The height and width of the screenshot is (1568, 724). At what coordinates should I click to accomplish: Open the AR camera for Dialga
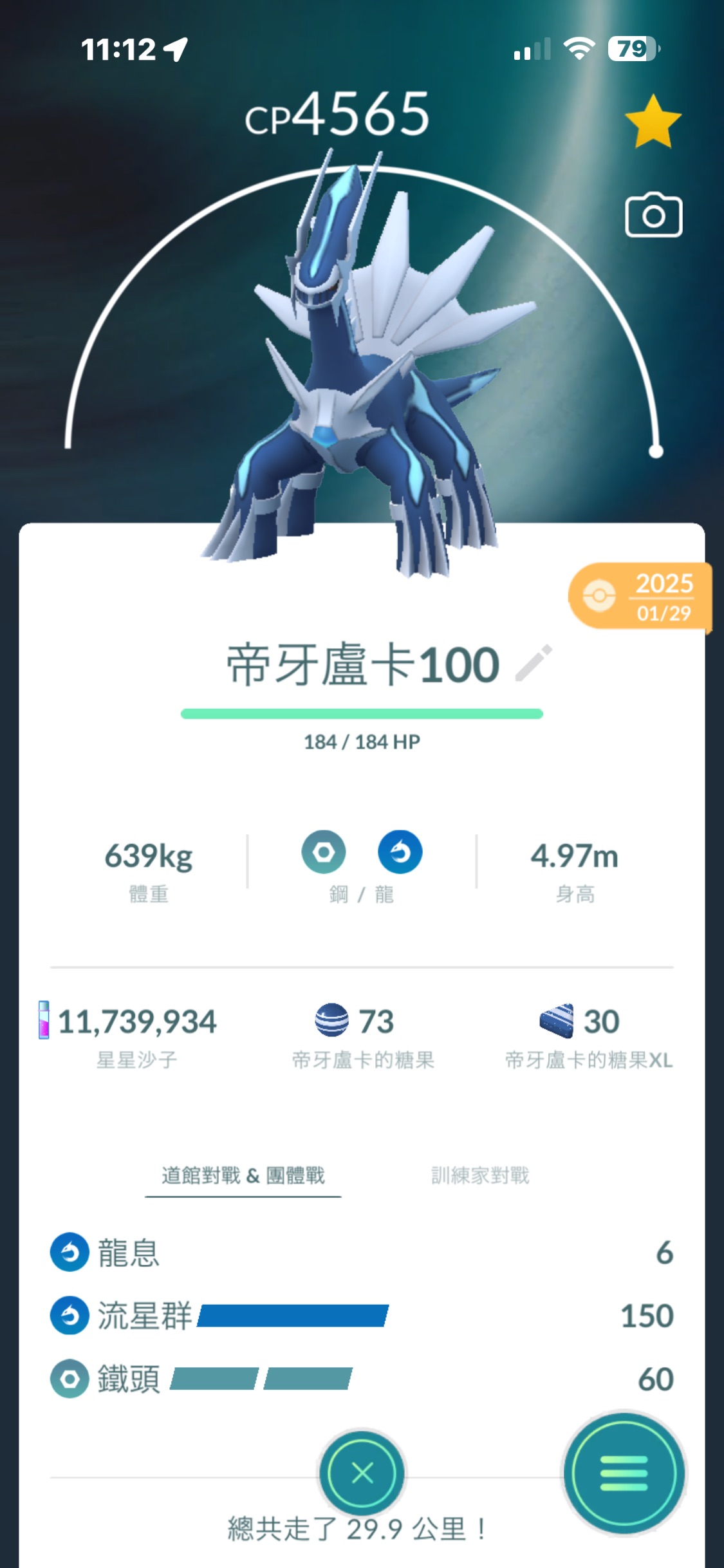(653, 215)
